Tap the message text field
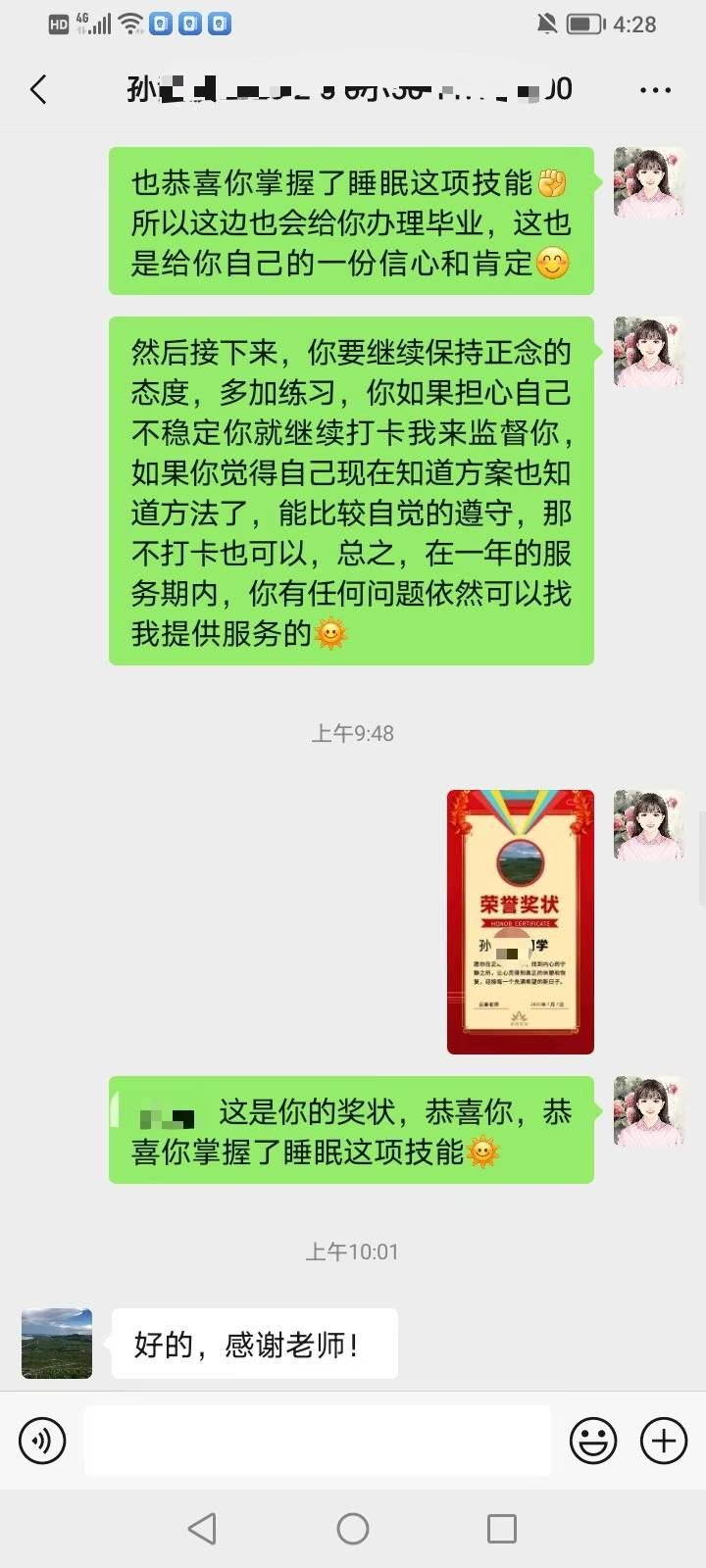This screenshot has width=706, height=1568. [x=317, y=1441]
